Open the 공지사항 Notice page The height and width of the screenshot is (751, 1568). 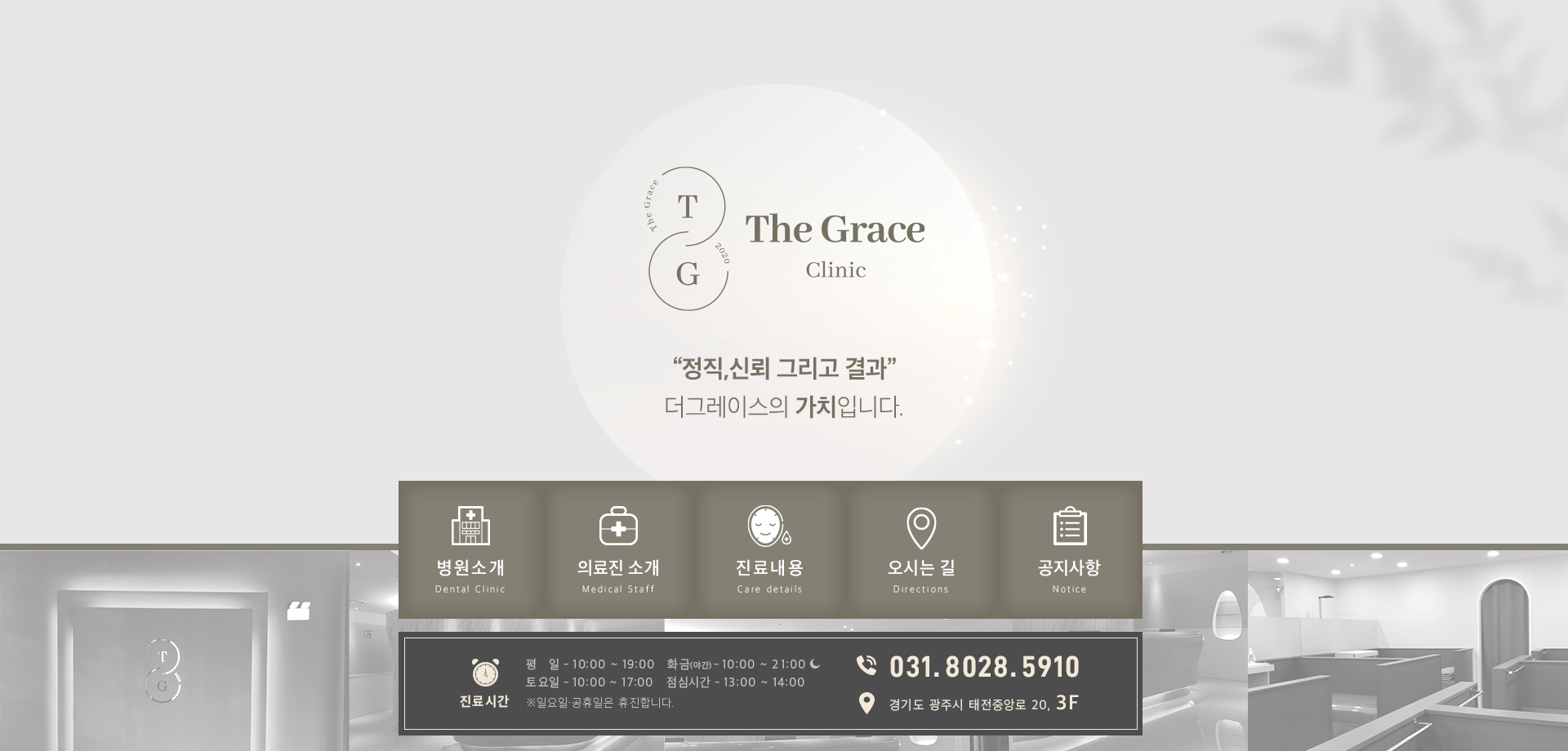[x=1069, y=549]
